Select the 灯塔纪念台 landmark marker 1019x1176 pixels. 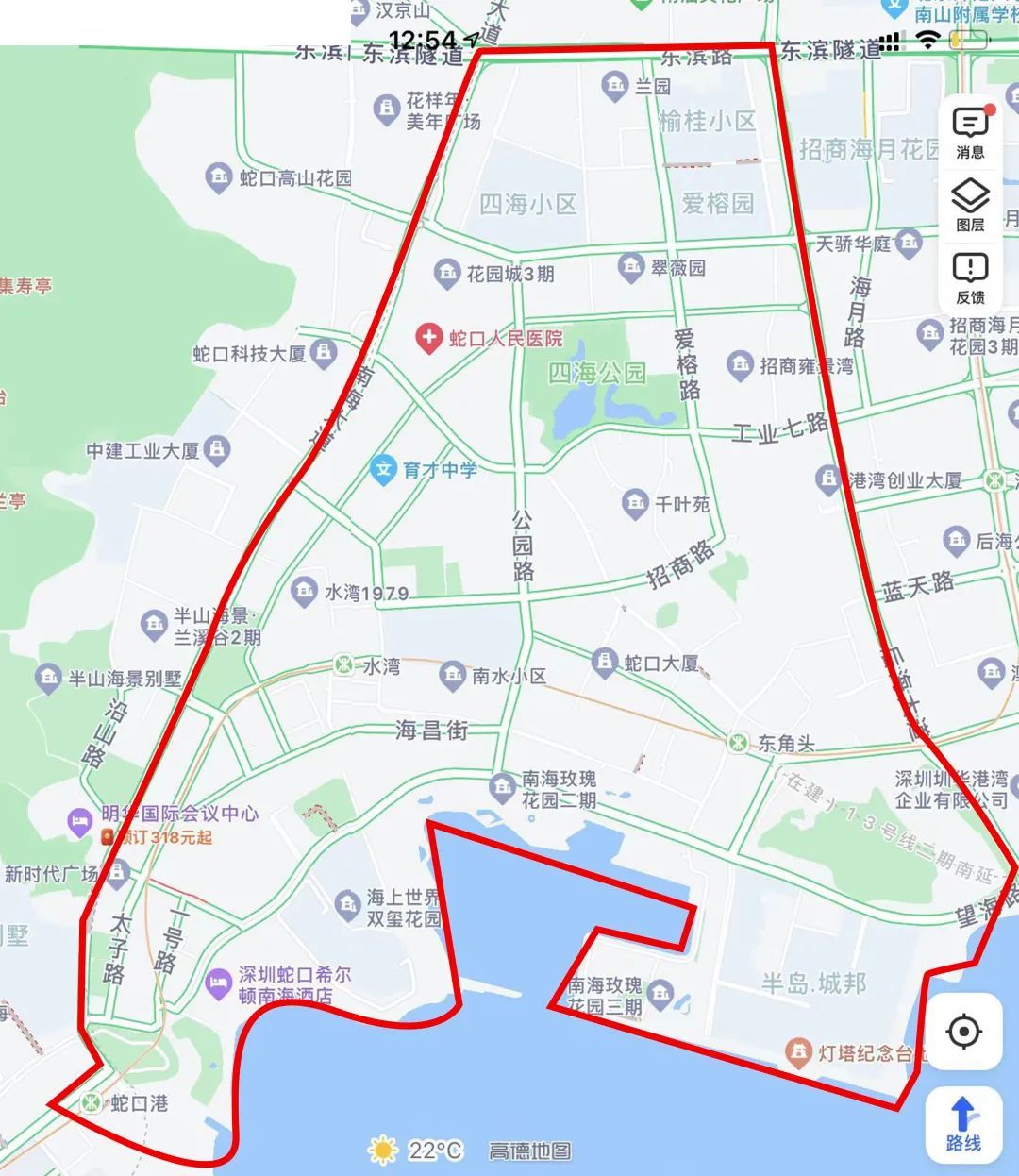798,1052
